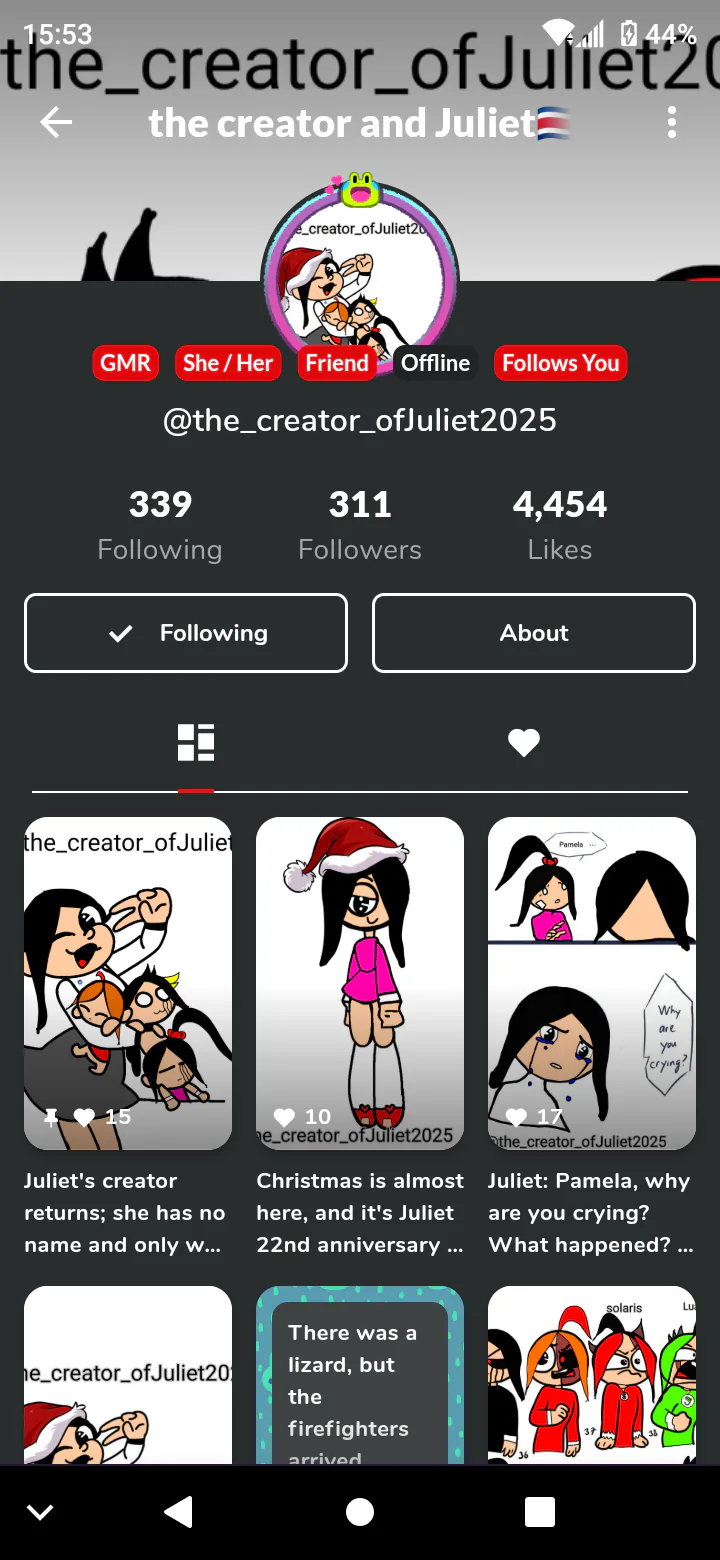This screenshot has width=720, height=1560.
Task: Tap the system home button
Action: click(x=360, y=1512)
